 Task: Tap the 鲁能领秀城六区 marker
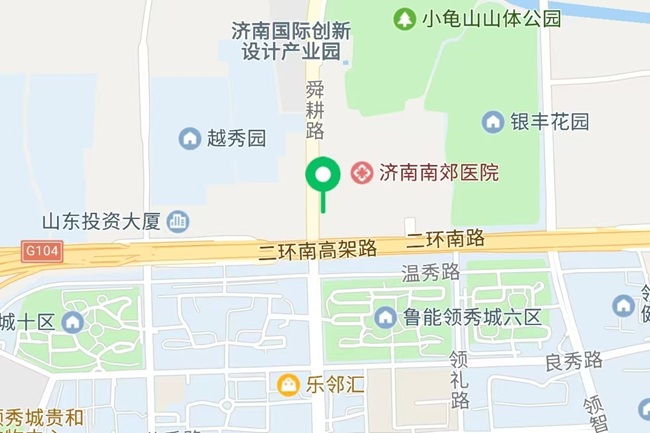[x=386, y=317]
